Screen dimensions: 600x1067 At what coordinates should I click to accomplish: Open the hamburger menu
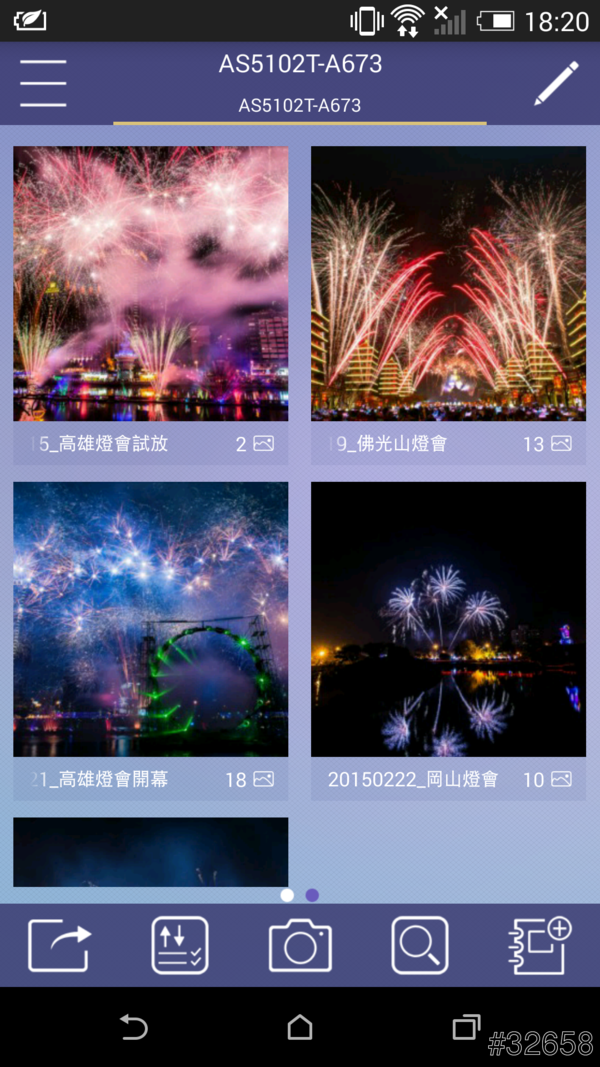click(43, 83)
